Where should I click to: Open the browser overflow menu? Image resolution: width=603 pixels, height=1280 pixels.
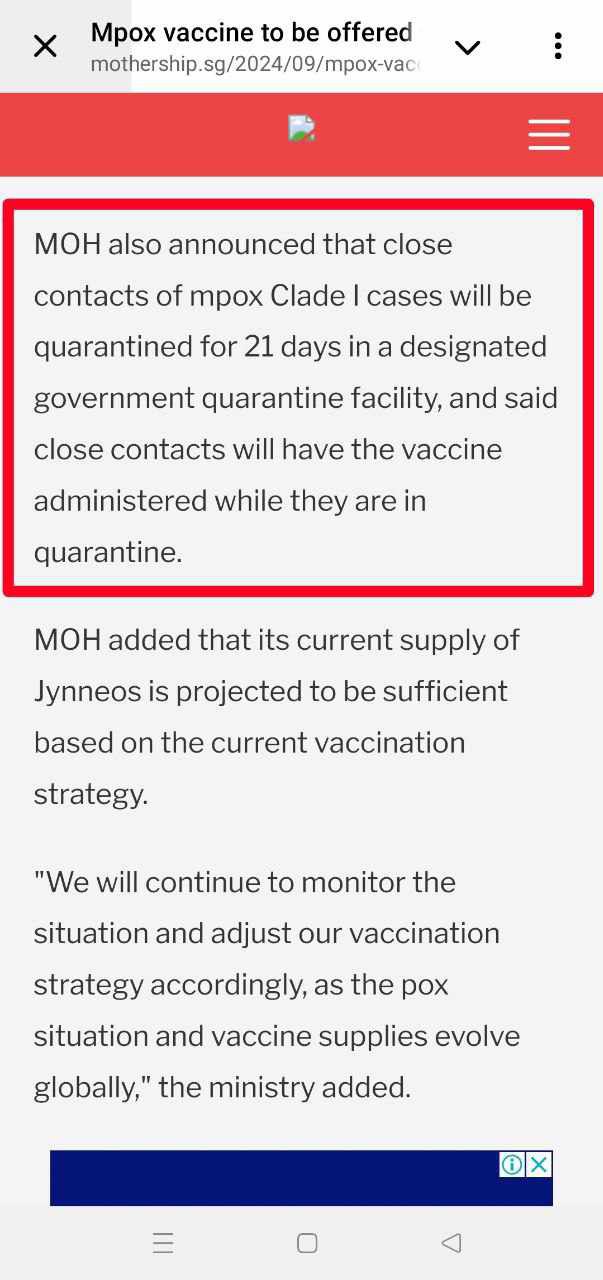557,46
